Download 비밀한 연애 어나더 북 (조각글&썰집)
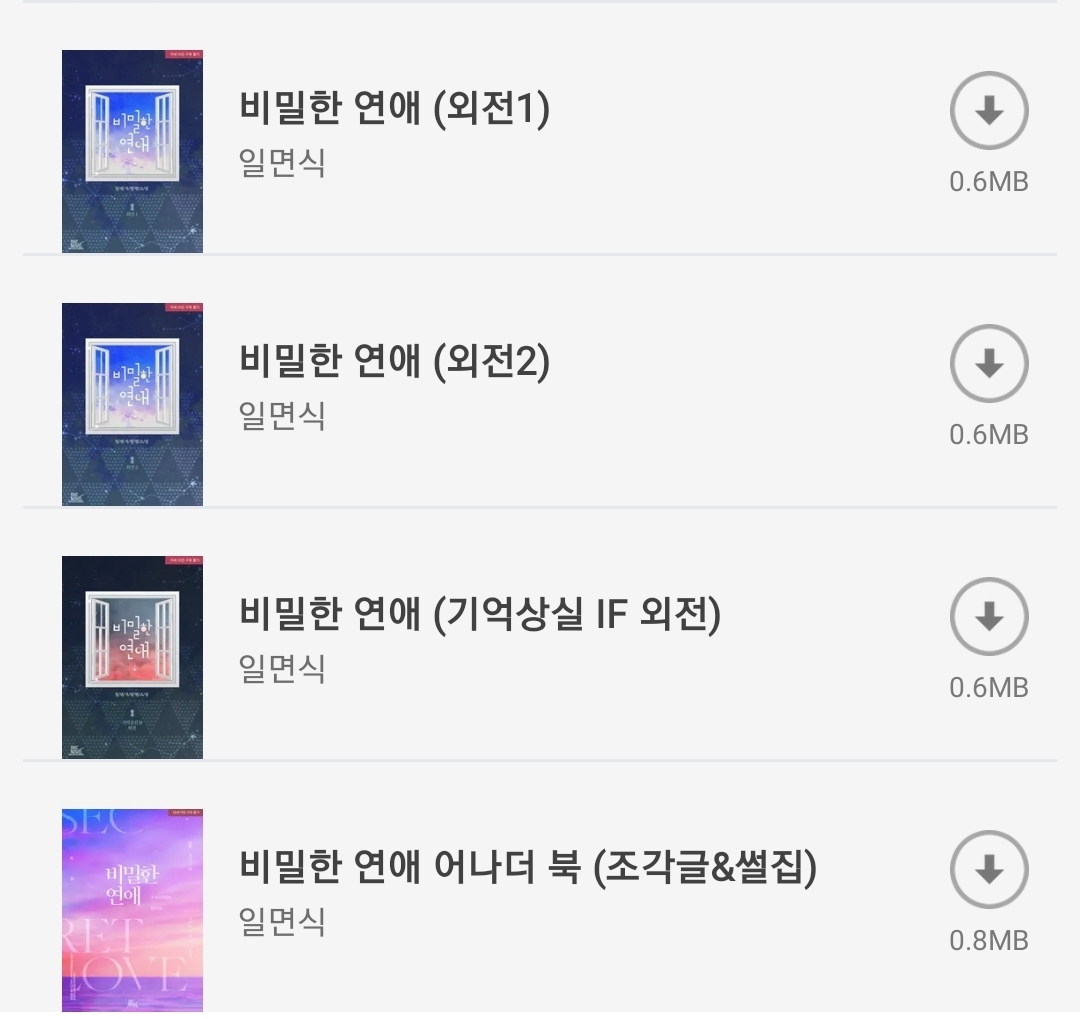The image size is (1080, 1019). tap(988, 870)
